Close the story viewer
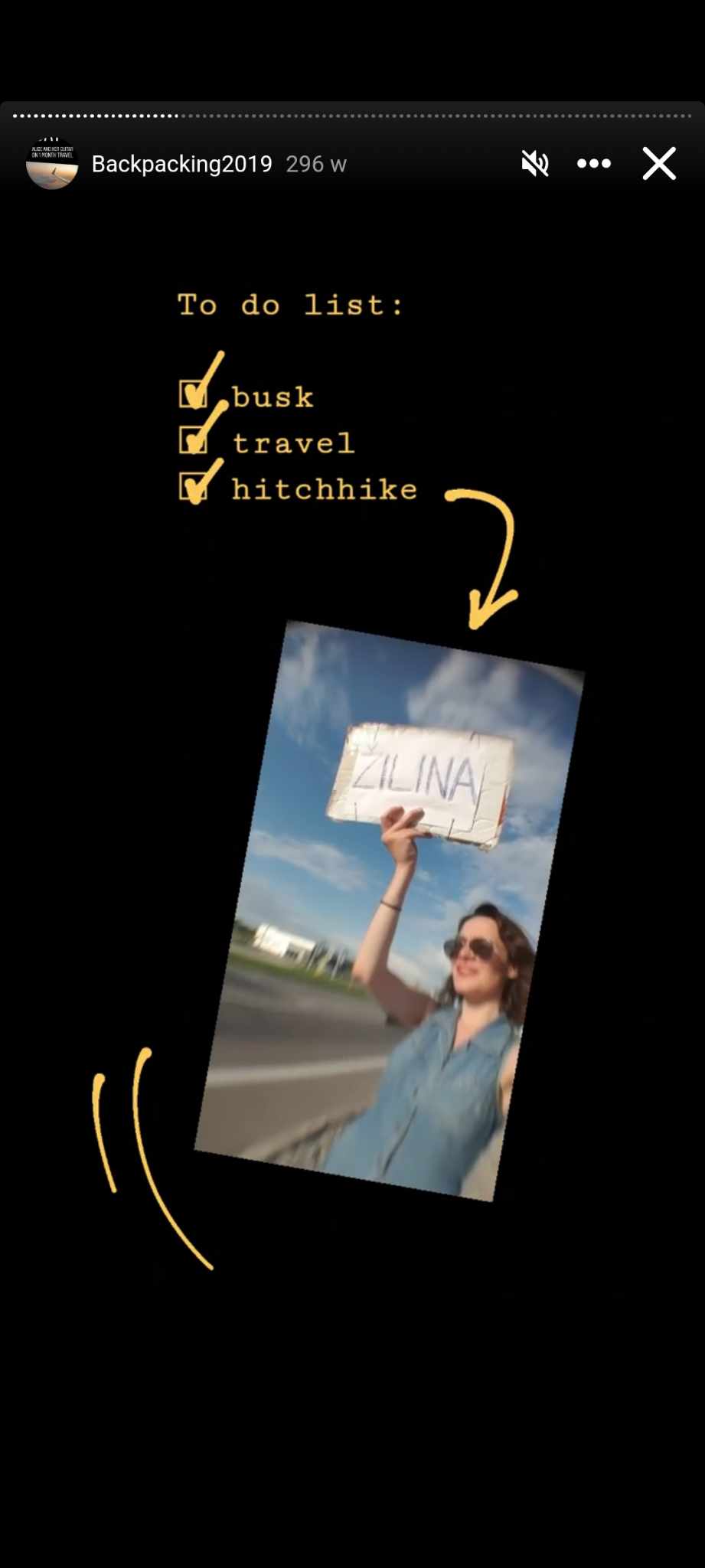Image resolution: width=705 pixels, height=1568 pixels. [x=658, y=164]
